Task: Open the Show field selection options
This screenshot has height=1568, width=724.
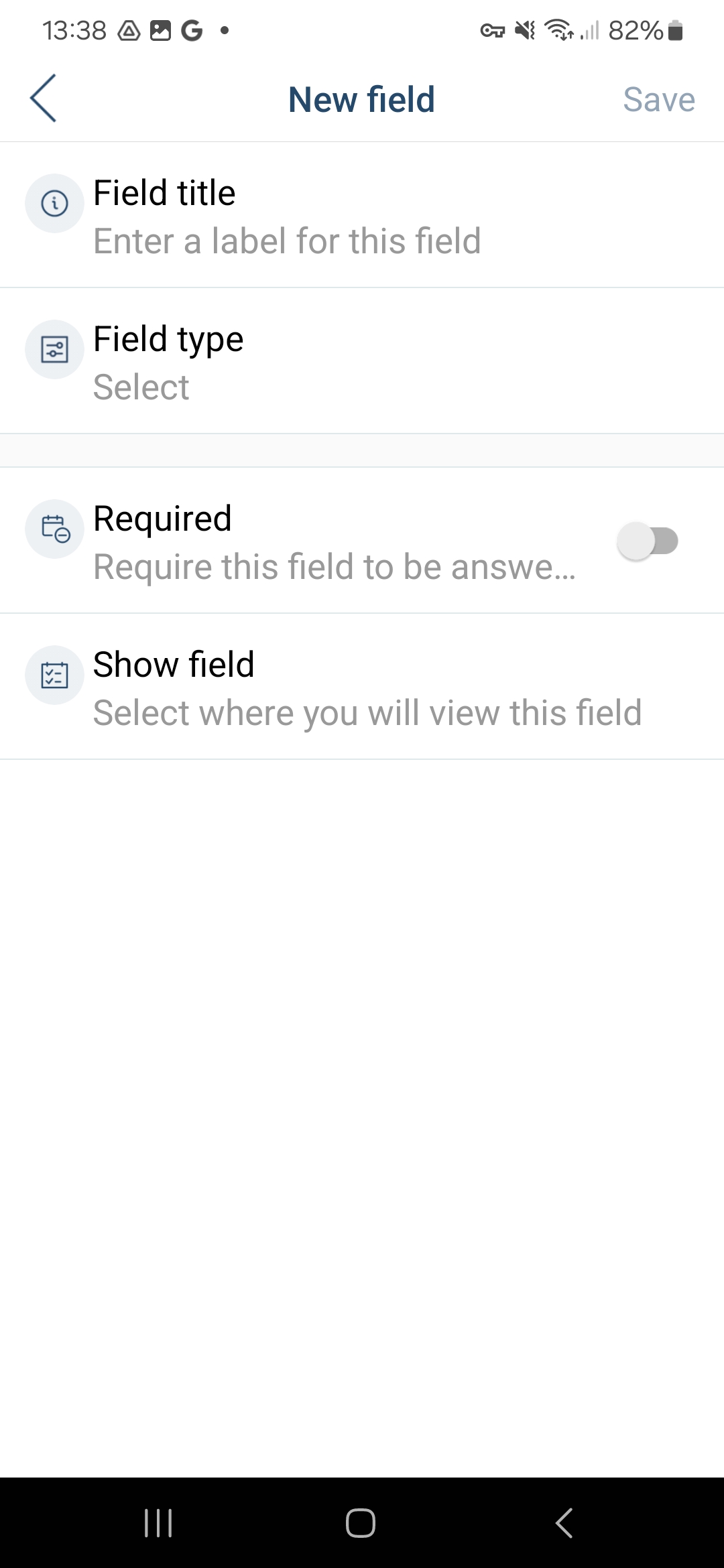Action: tap(335, 687)
